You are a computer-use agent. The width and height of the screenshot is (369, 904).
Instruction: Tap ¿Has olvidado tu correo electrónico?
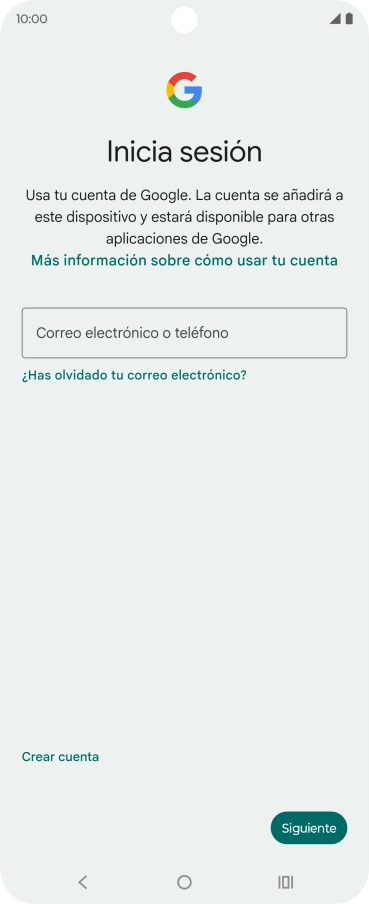[x=134, y=375]
